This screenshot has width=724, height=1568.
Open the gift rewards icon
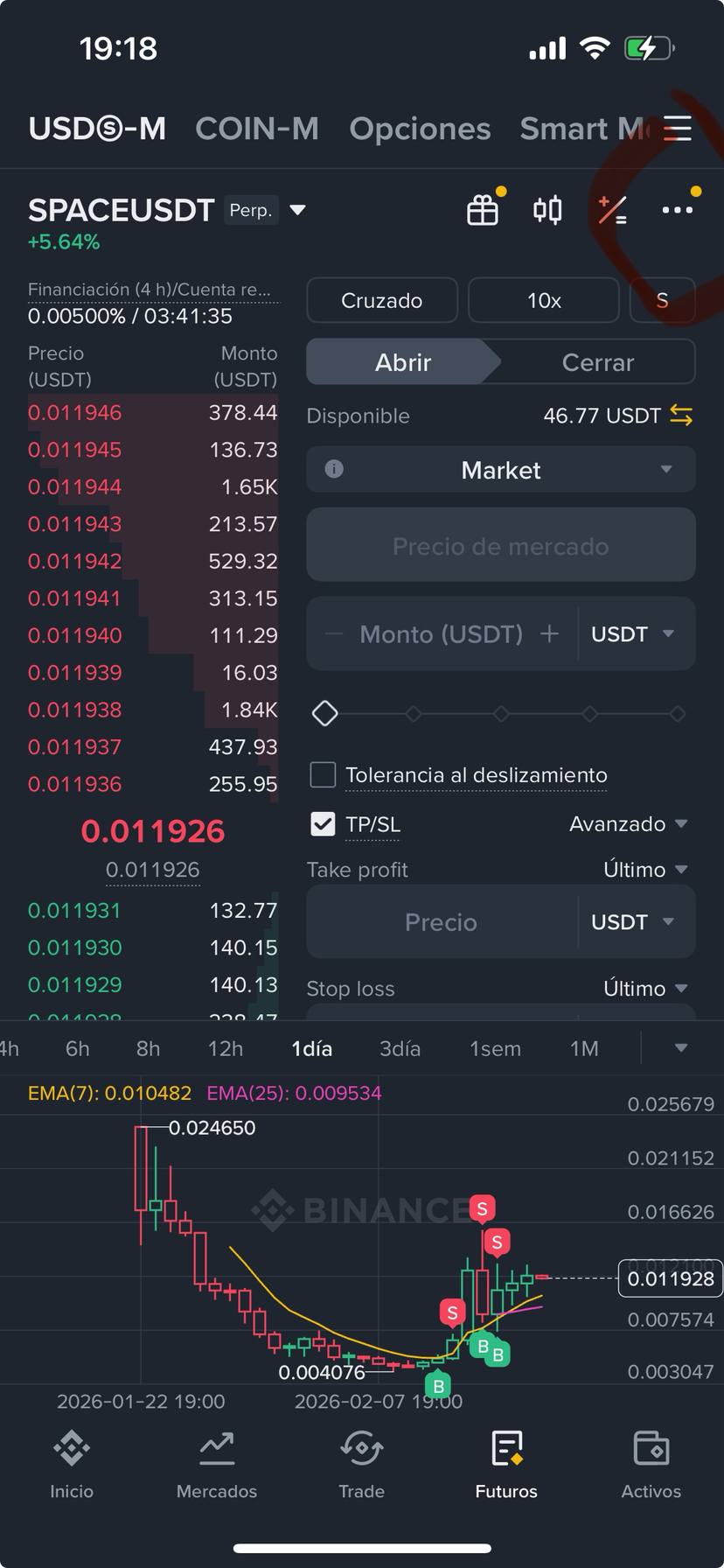(483, 210)
